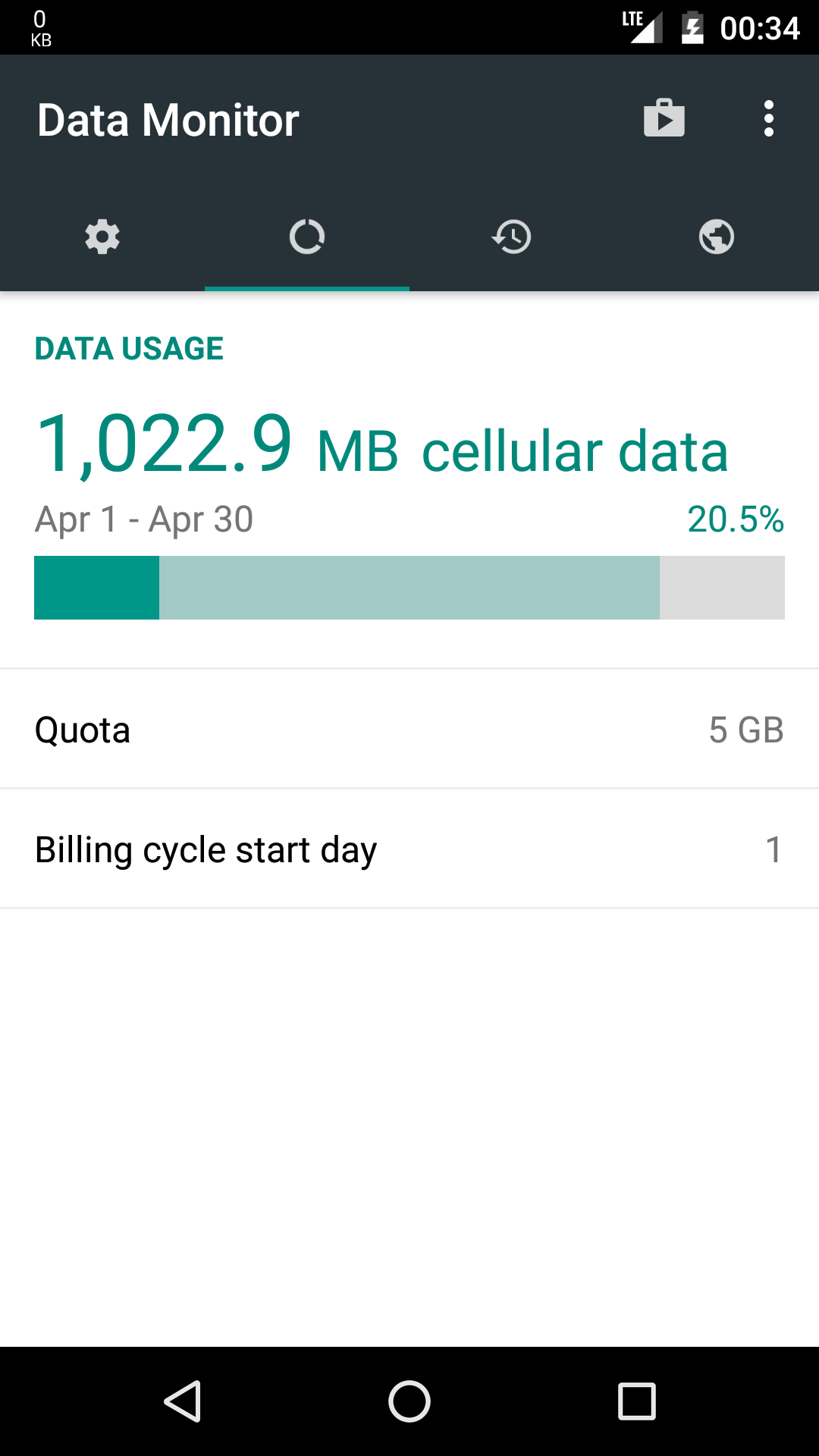The height and width of the screenshot is (1456, 819).
Task: Expand the Quota setting row
Action: (x=409, y=730)
